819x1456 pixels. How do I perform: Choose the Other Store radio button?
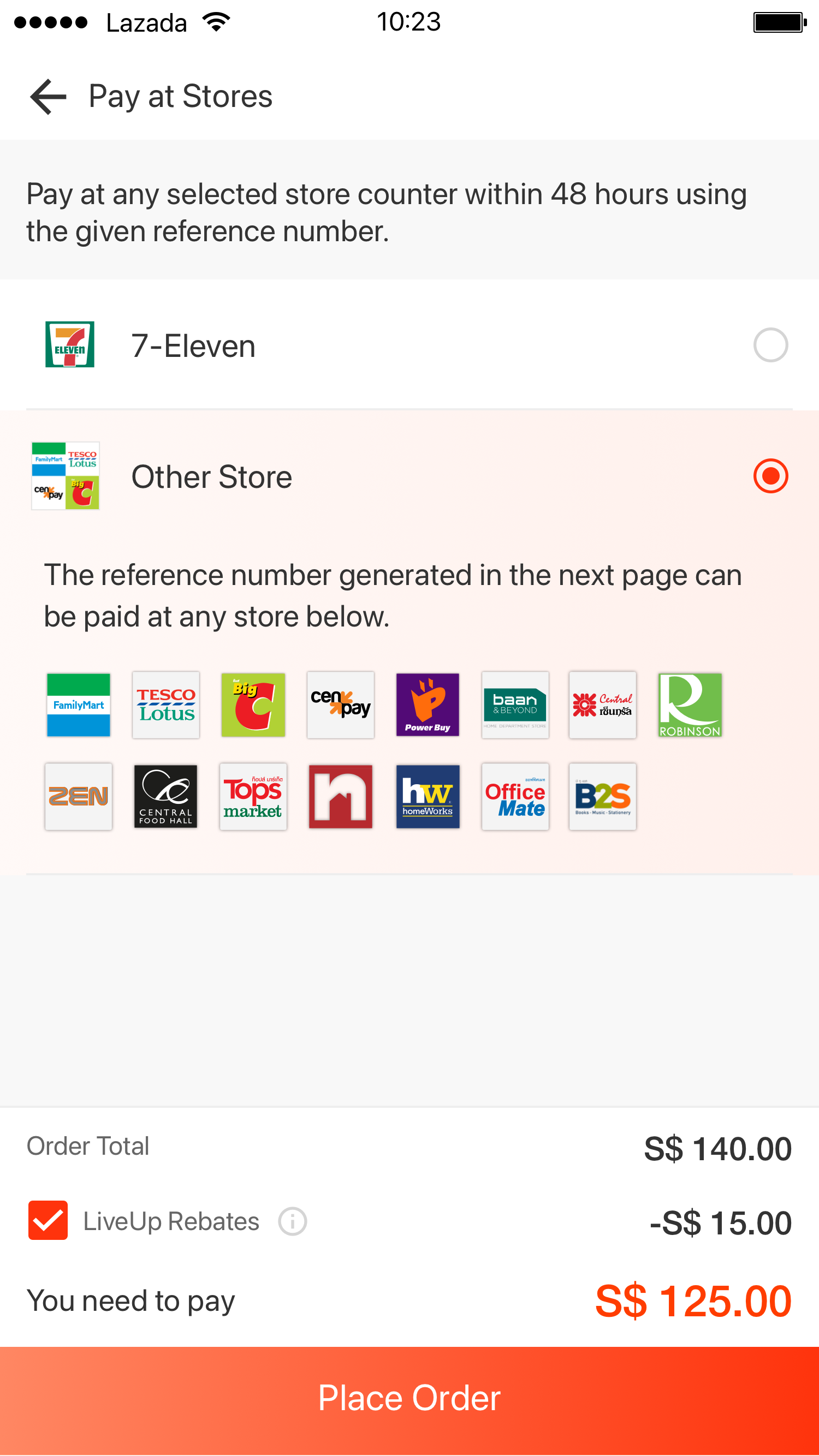pos(770,476)
